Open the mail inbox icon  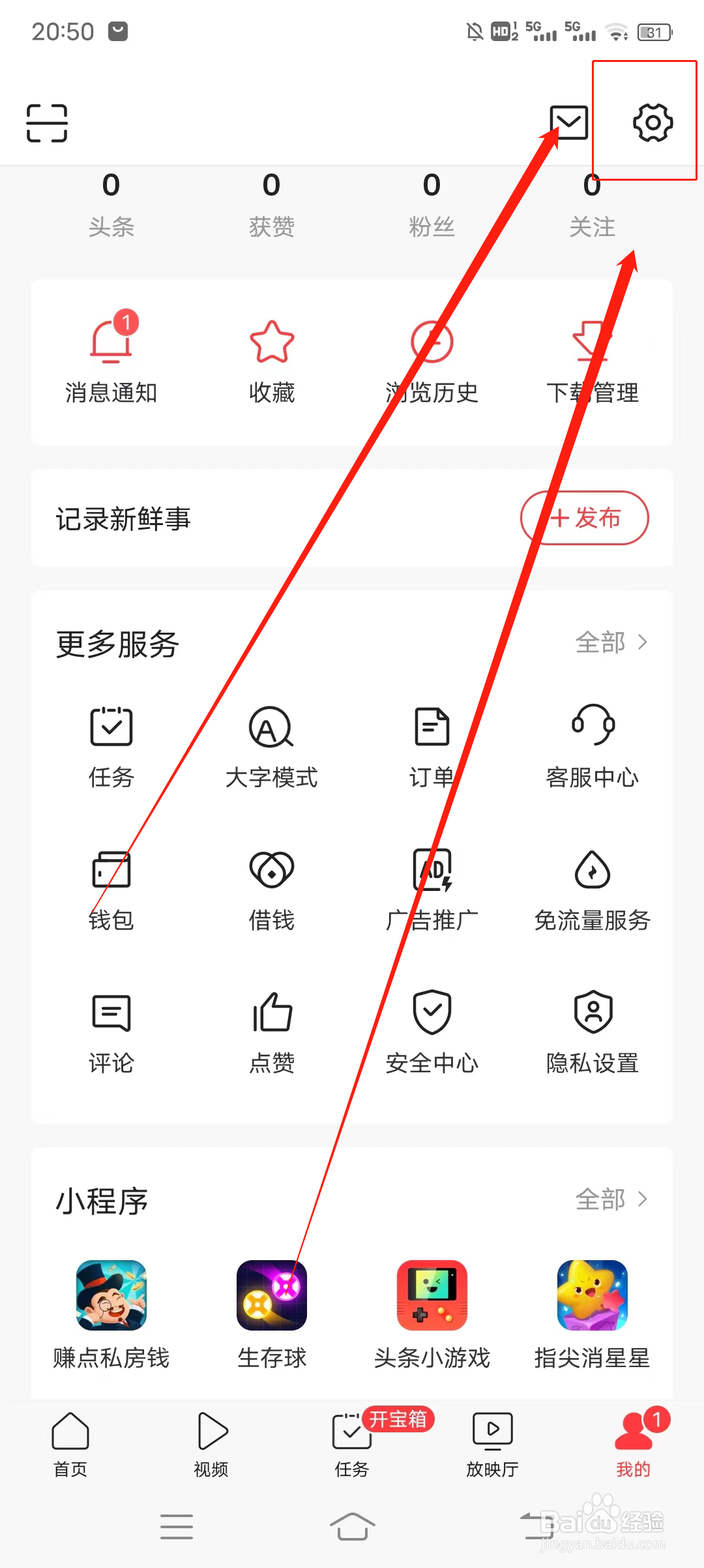pos(568,121)
